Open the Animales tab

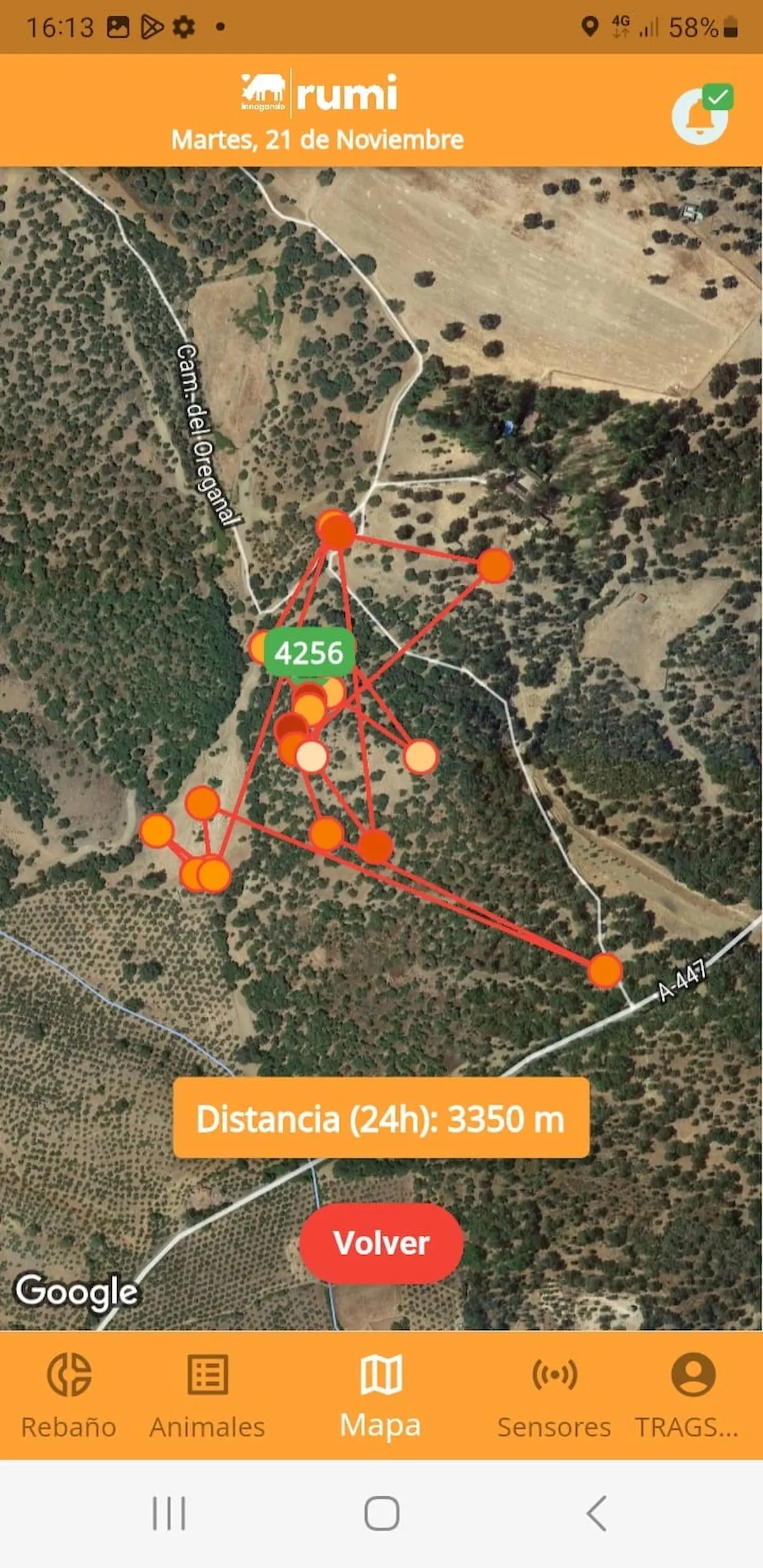[x=207, y=1396]
